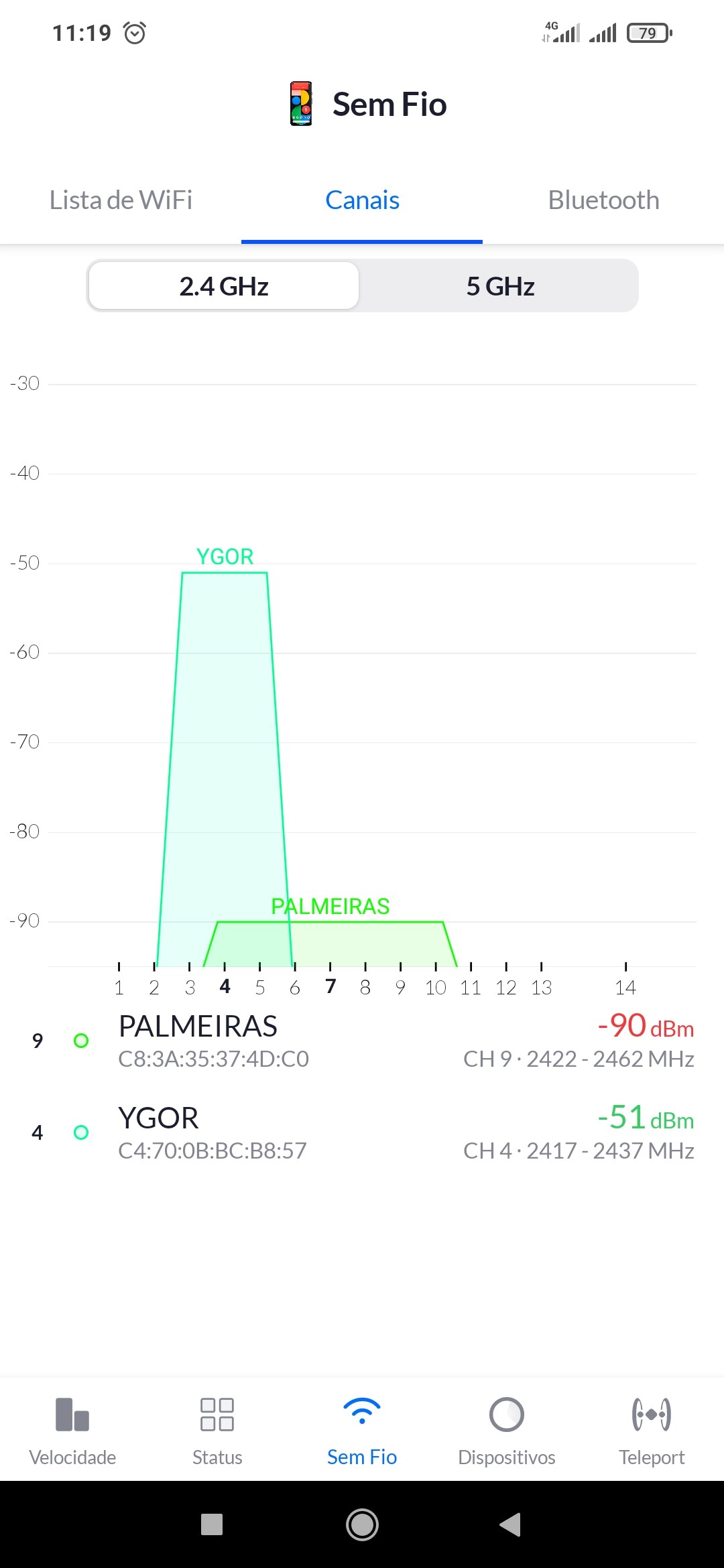Open the Bluetooth tab
The image size is (724, 1568).
(603, 200)
